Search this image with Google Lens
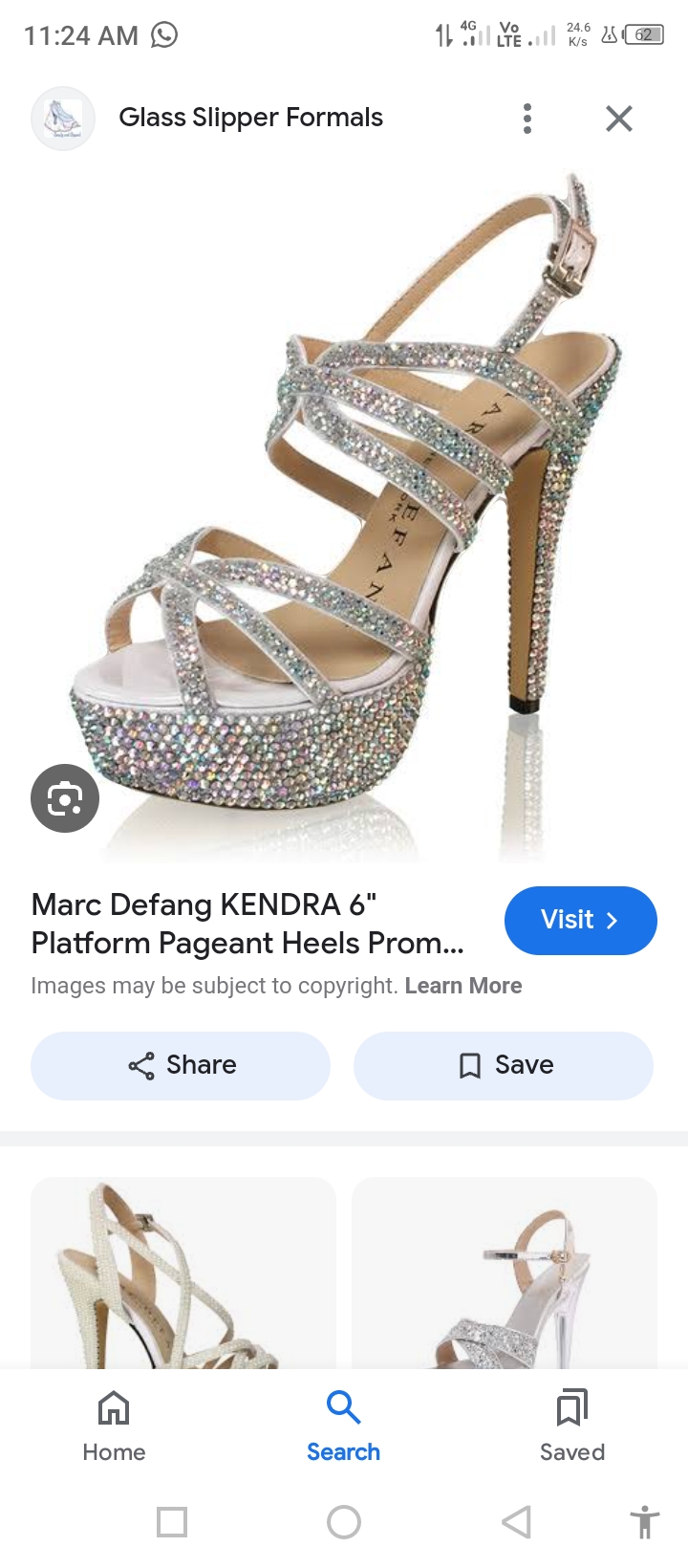 (x=65, y=798)
